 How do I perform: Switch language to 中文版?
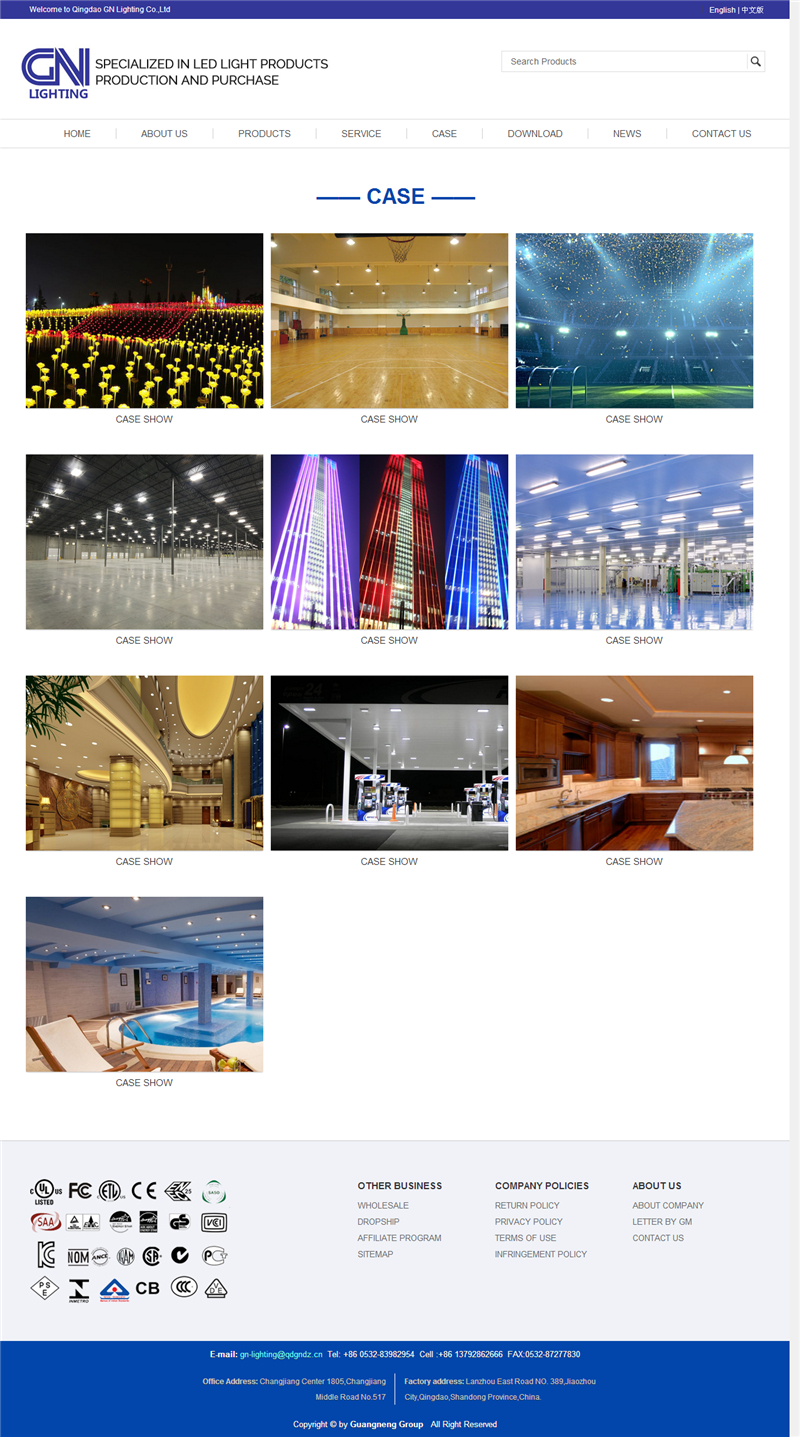752,10
